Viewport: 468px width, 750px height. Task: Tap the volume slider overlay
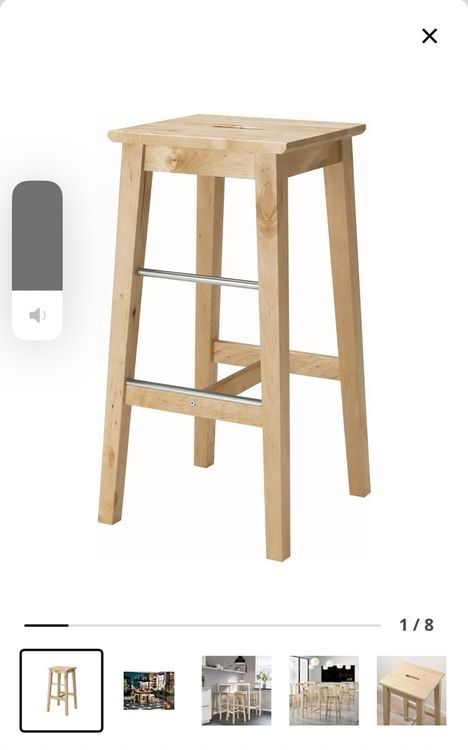click(37, 260)
